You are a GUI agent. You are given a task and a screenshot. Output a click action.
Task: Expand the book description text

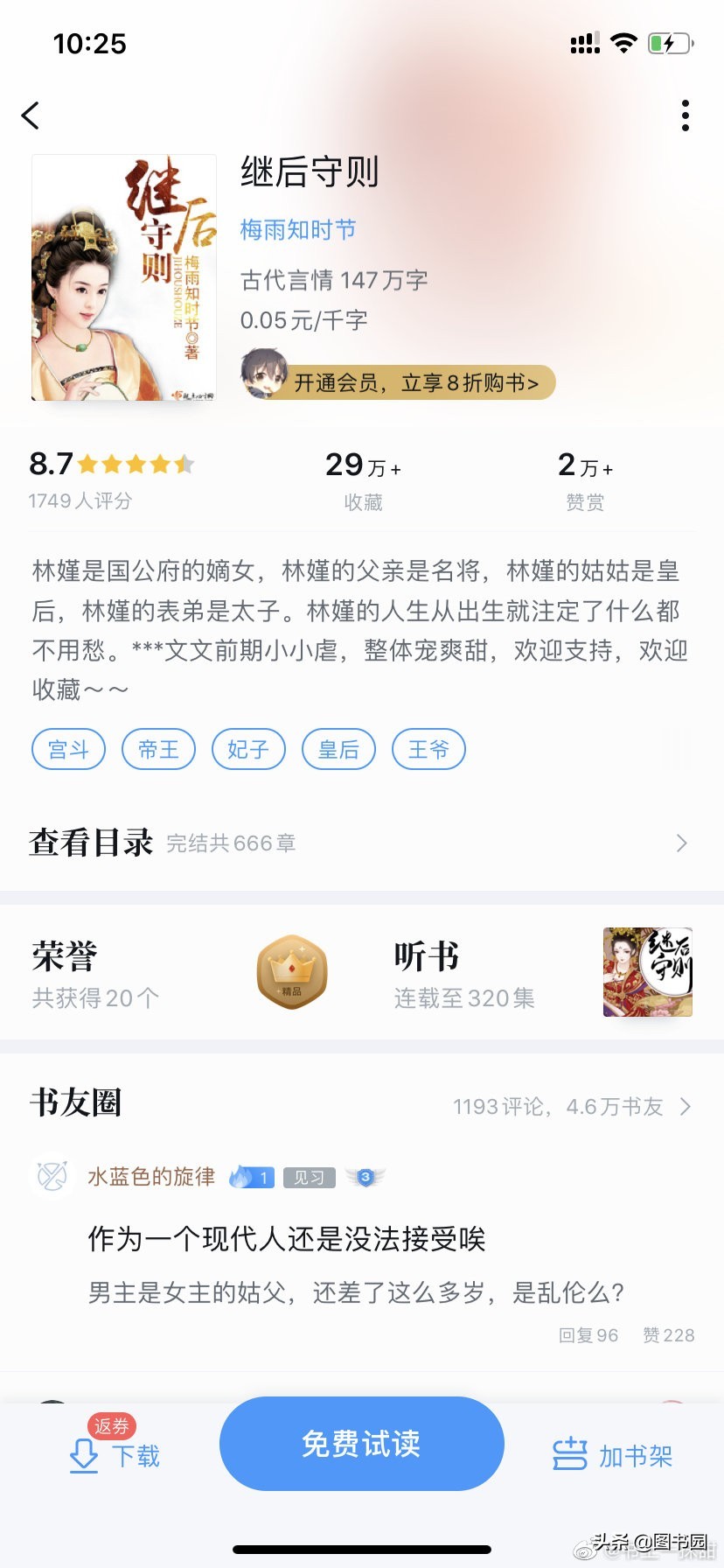[359, 630]
